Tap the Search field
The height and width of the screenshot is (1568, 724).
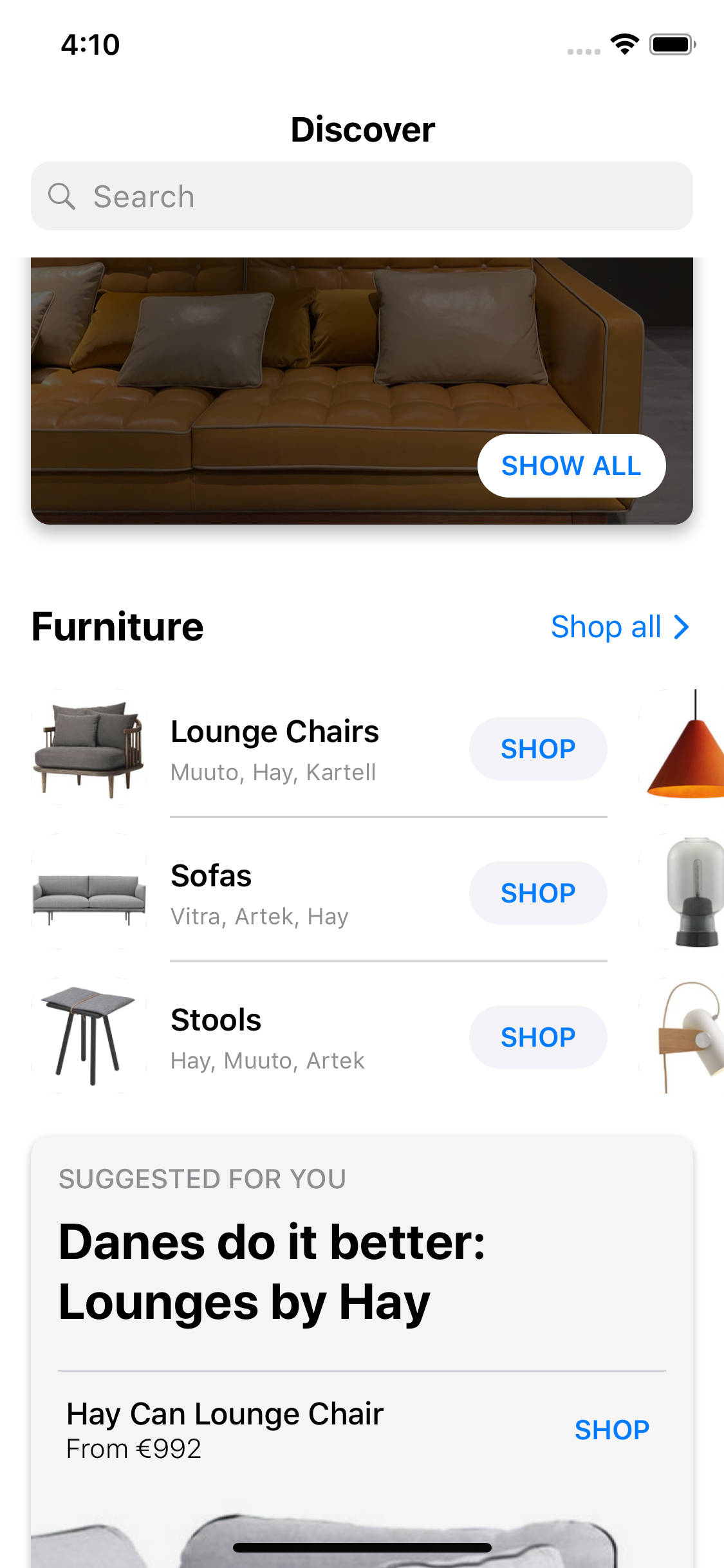(362, 196)
